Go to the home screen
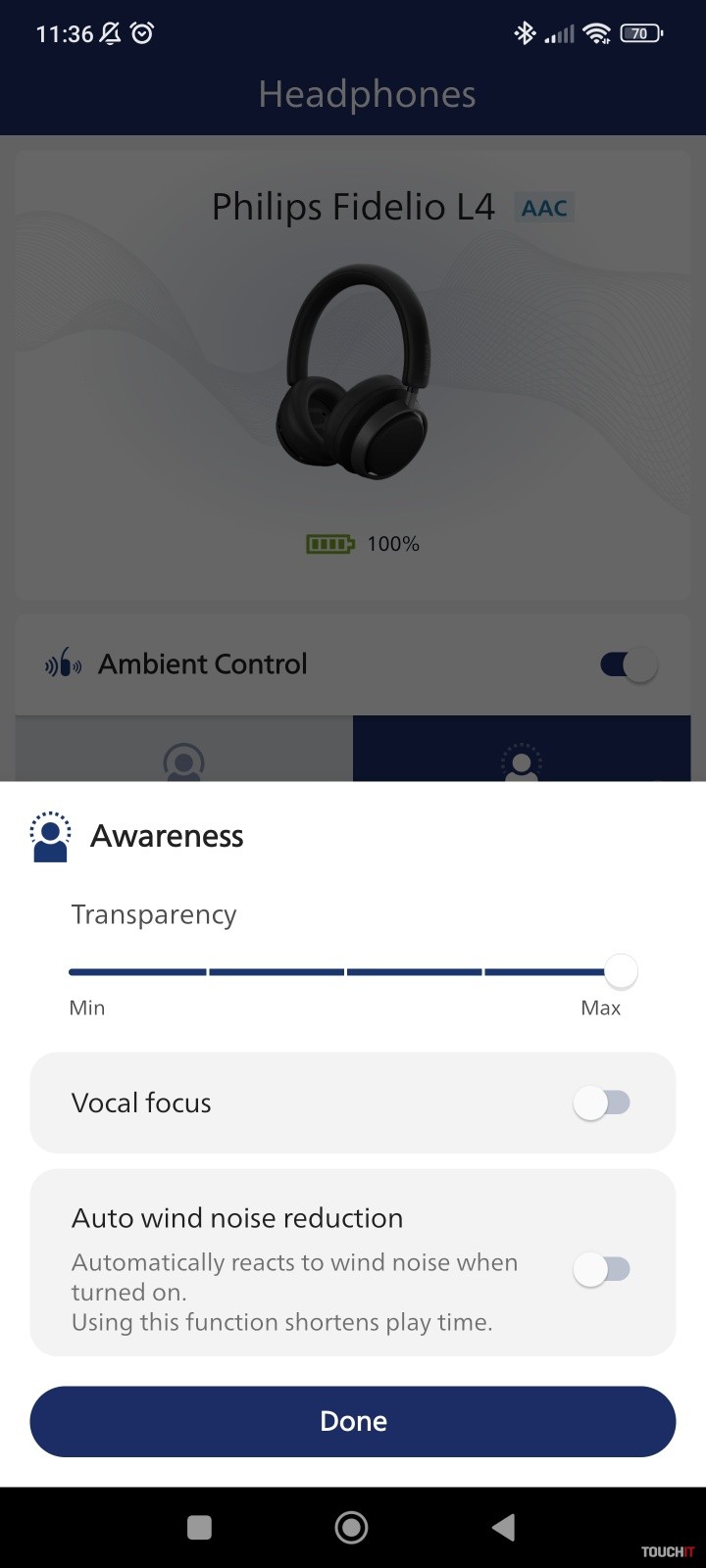The height and width of the screenshot is (1568, 706). (351, 1527)
